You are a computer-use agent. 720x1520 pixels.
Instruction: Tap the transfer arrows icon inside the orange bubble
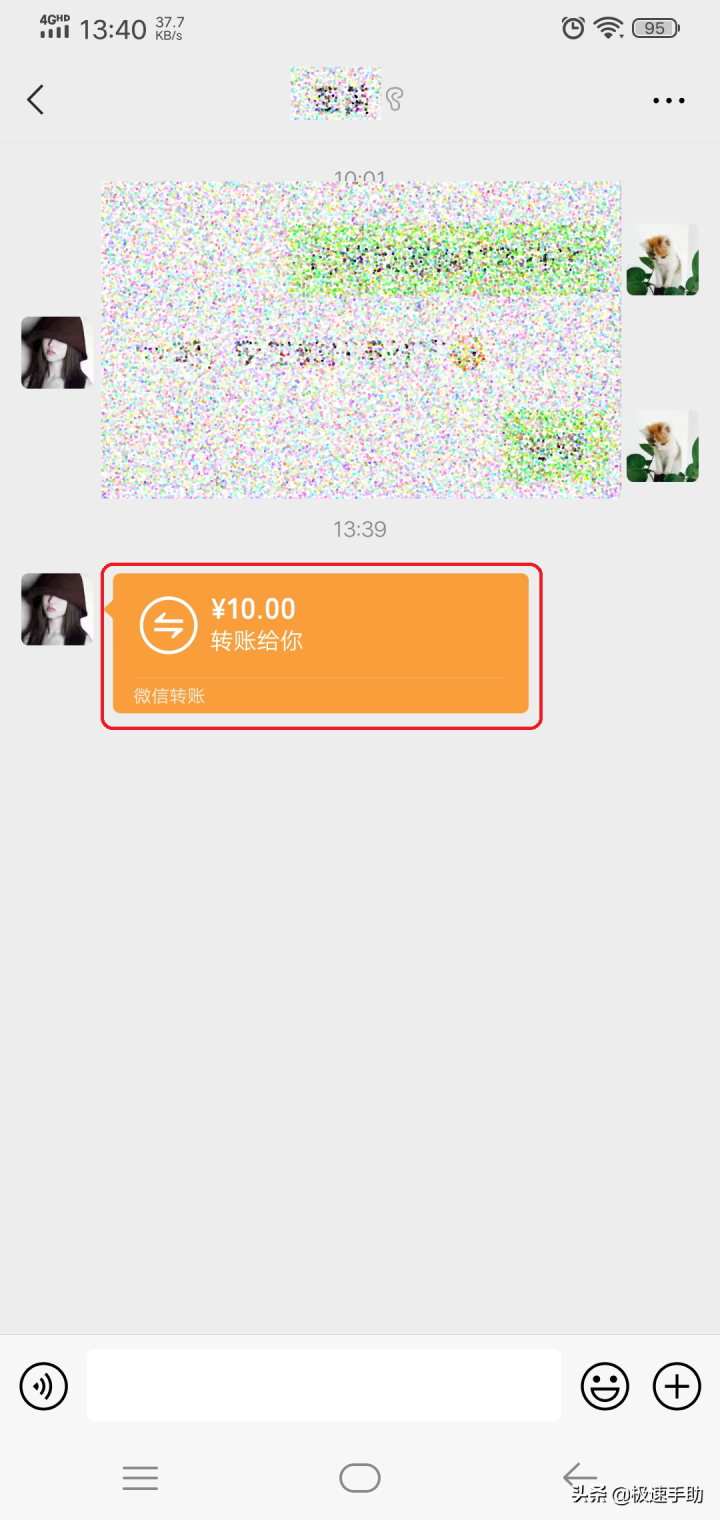167,624
